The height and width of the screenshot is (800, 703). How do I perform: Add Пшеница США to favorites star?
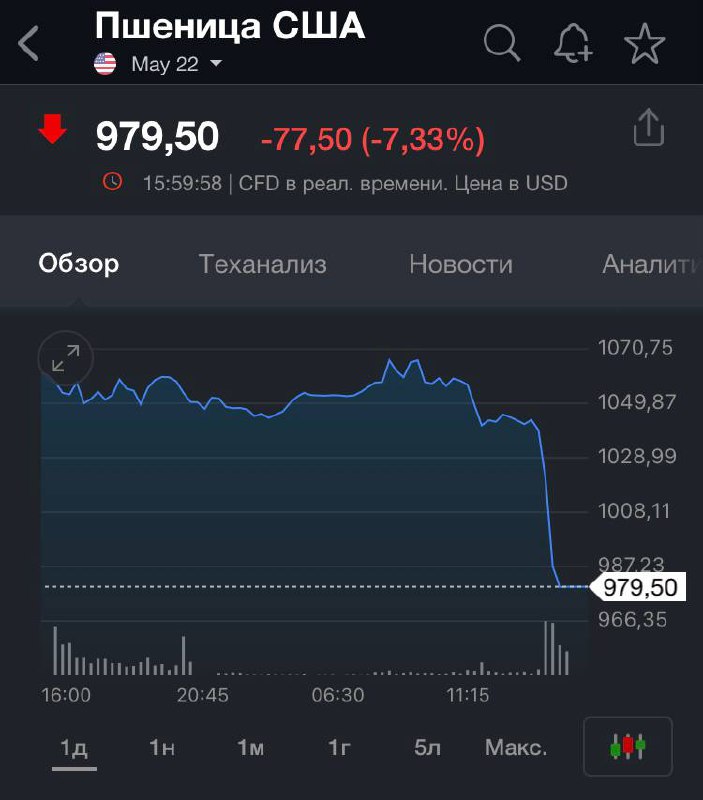tap(644, 43)
